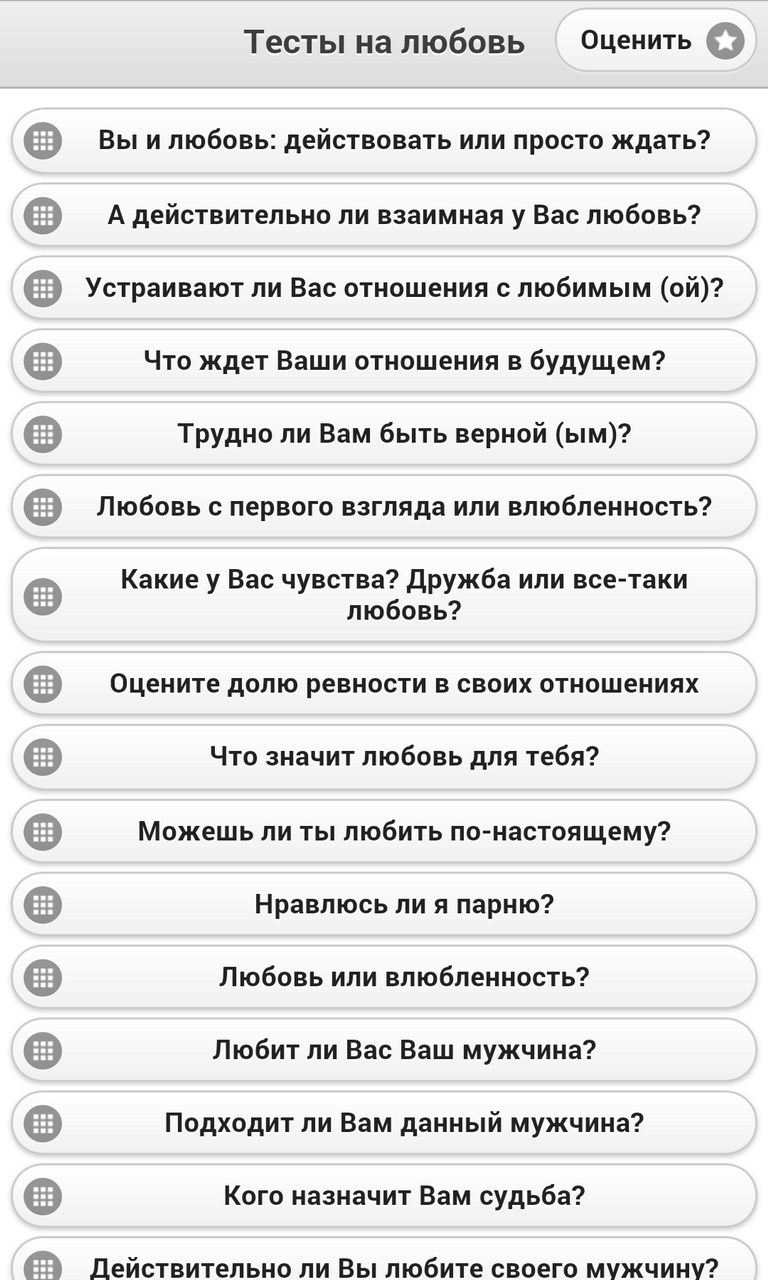
Task: Open 'Любовь с первого взгляда или влюбленность?'
Action: click(x=384, y=506)
